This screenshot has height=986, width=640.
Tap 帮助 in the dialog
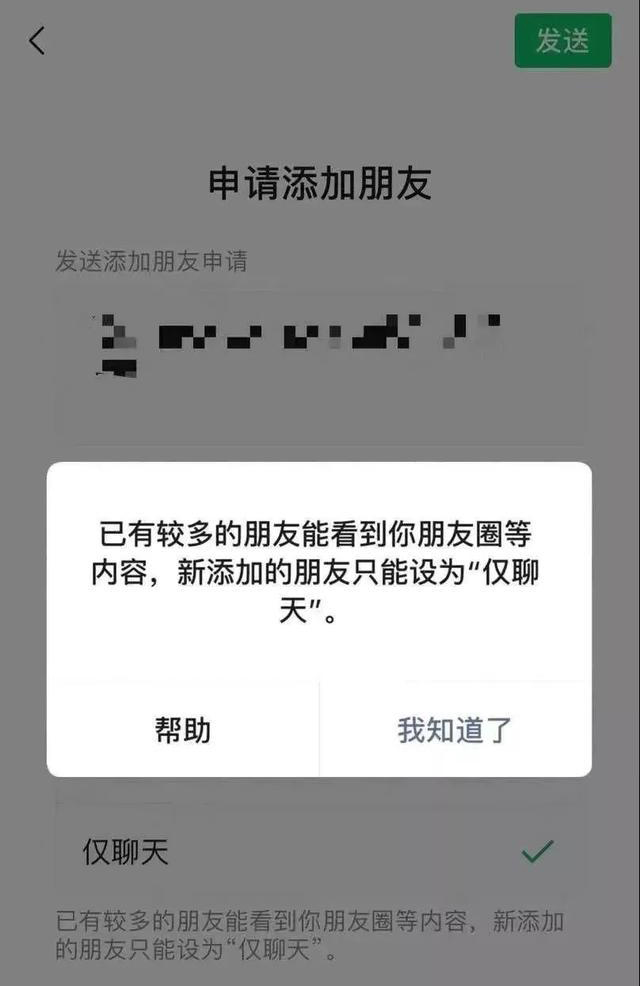click(x=183, y=730)
